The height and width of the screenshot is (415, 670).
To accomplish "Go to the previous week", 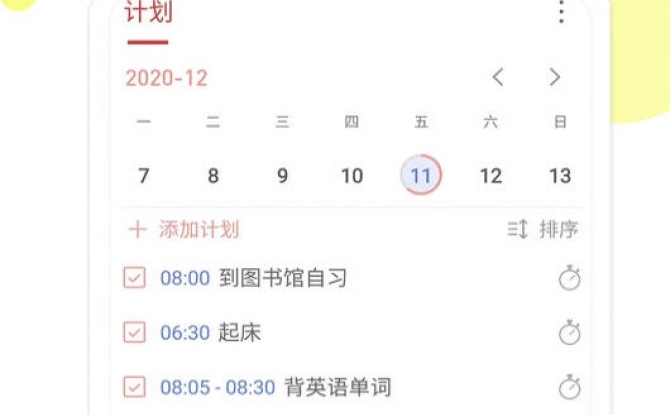I will pyautogui.click(x=498, y=77).
